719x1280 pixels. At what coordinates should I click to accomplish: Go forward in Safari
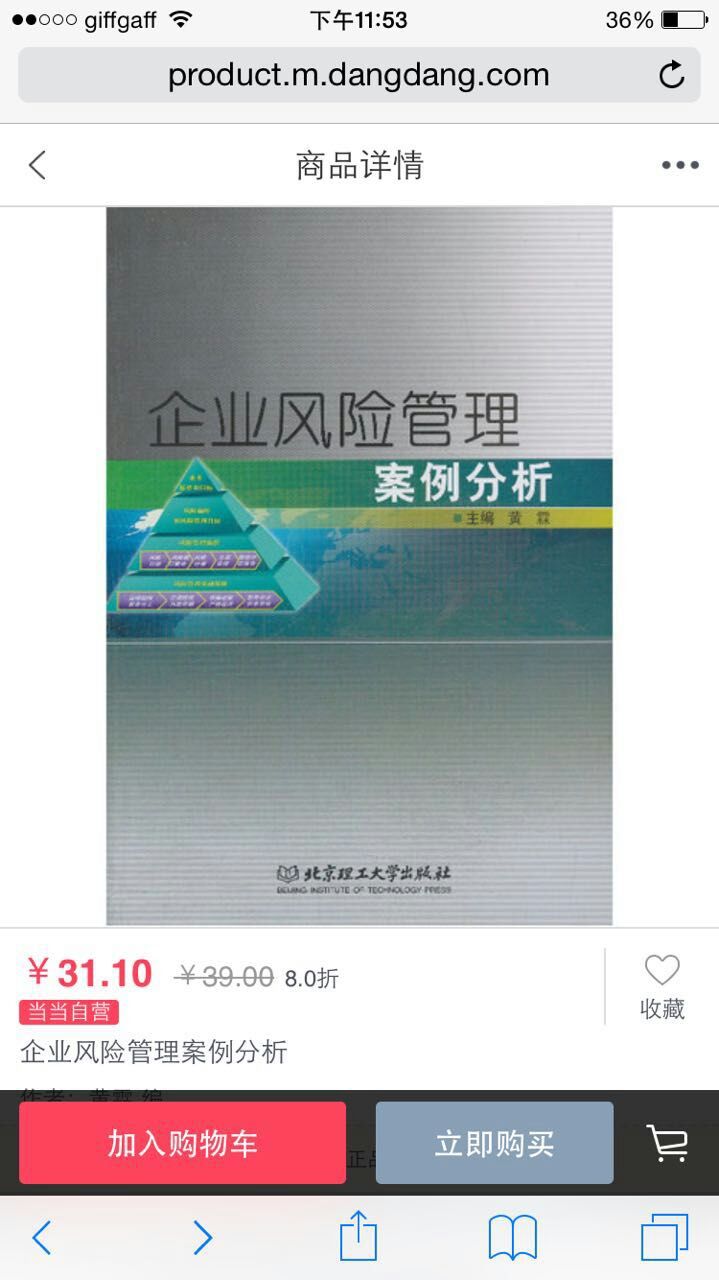point(202,1238)
